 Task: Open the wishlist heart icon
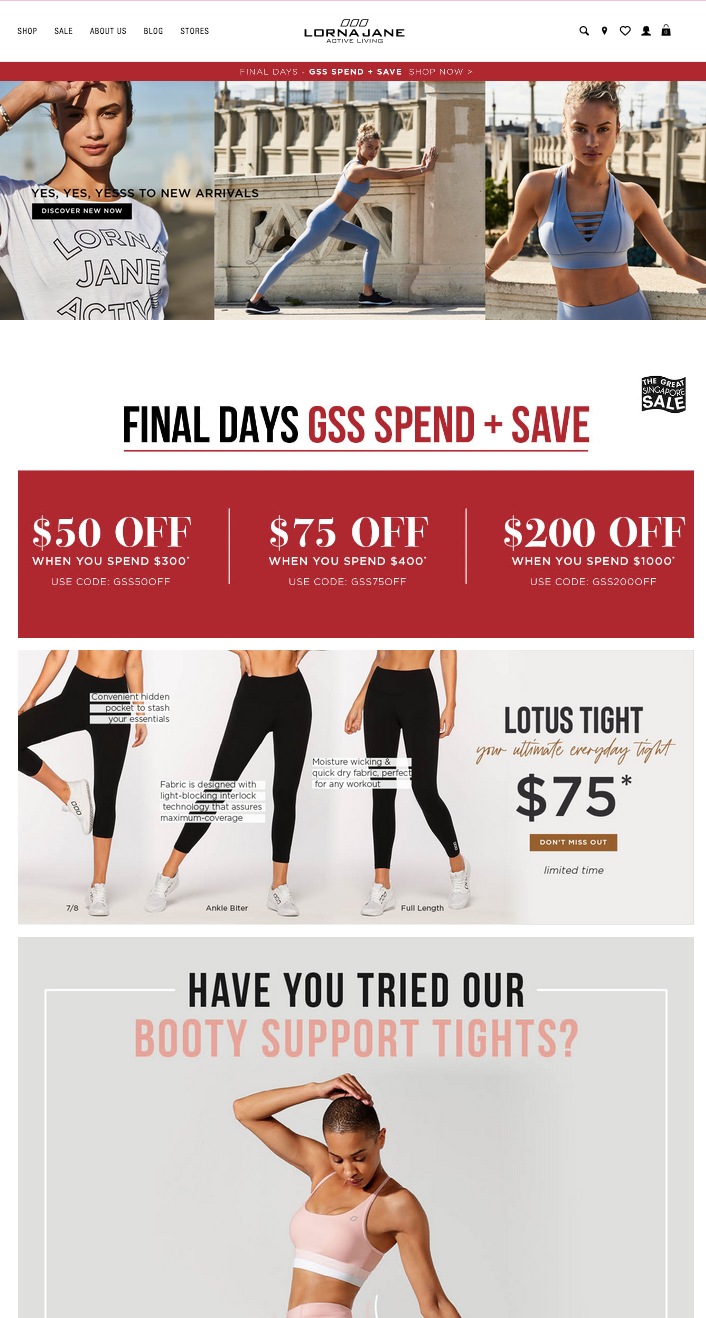(625, 31)
